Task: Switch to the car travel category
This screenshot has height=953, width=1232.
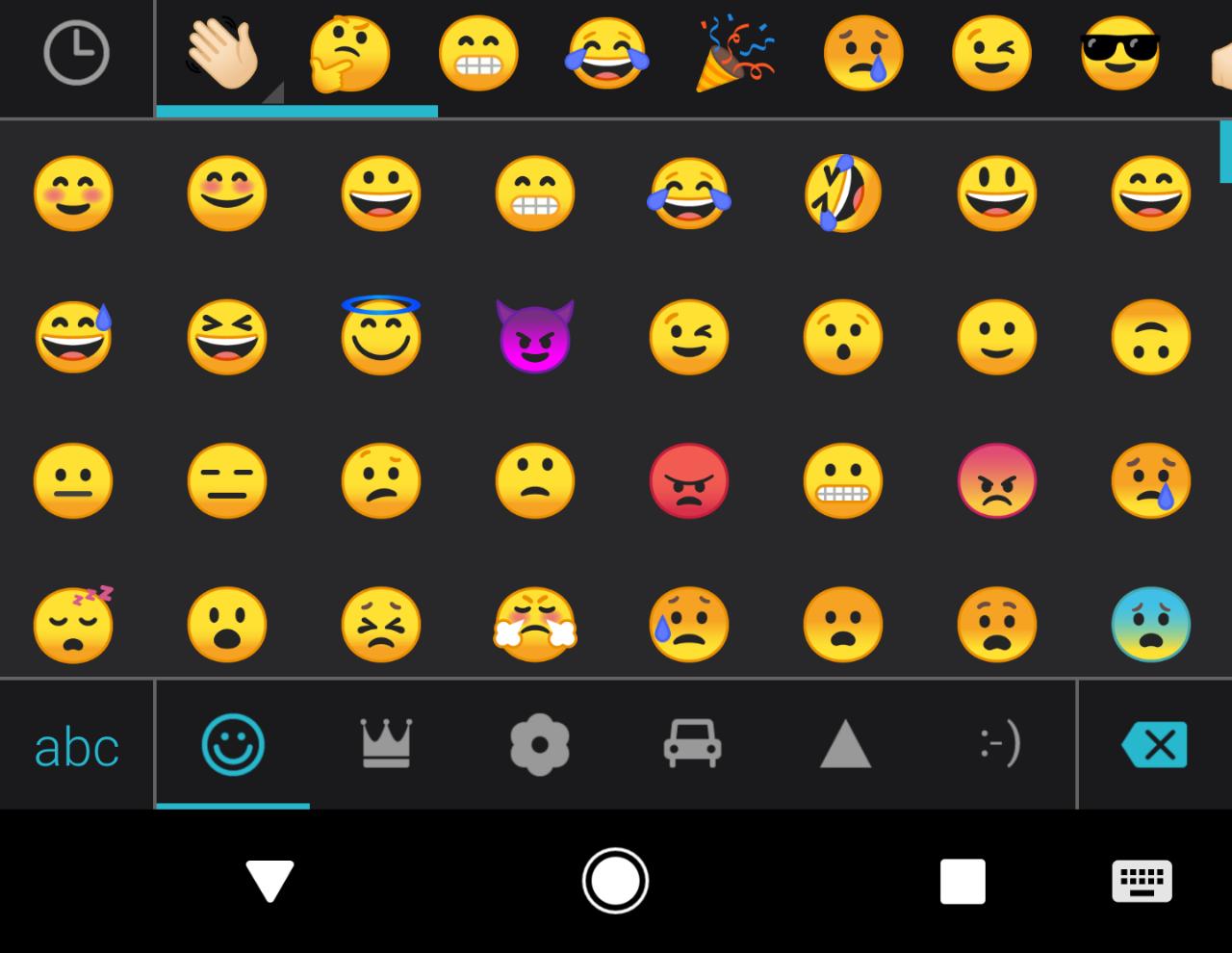Action: tap(692, 744)
